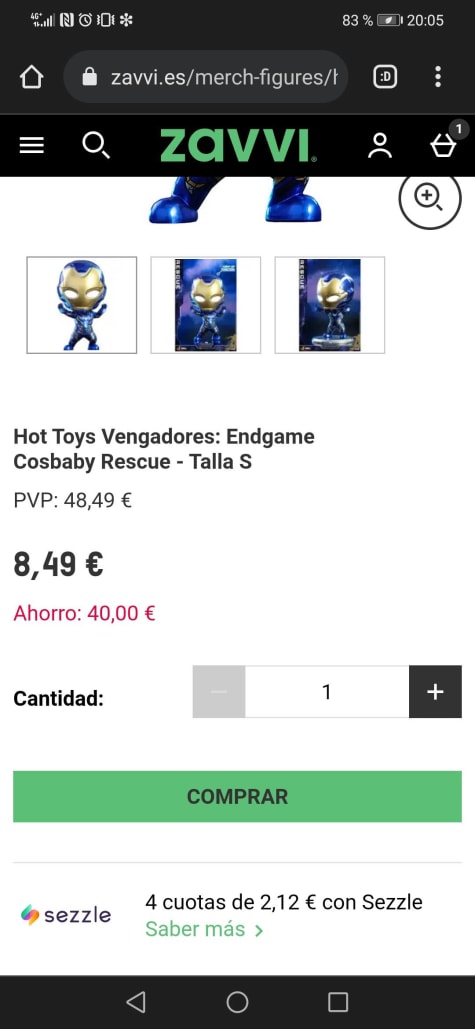Image resolution: width=475 pixels, height=1029 pixels.
Task: Open the account profile icon
Action: coord(379,146)
